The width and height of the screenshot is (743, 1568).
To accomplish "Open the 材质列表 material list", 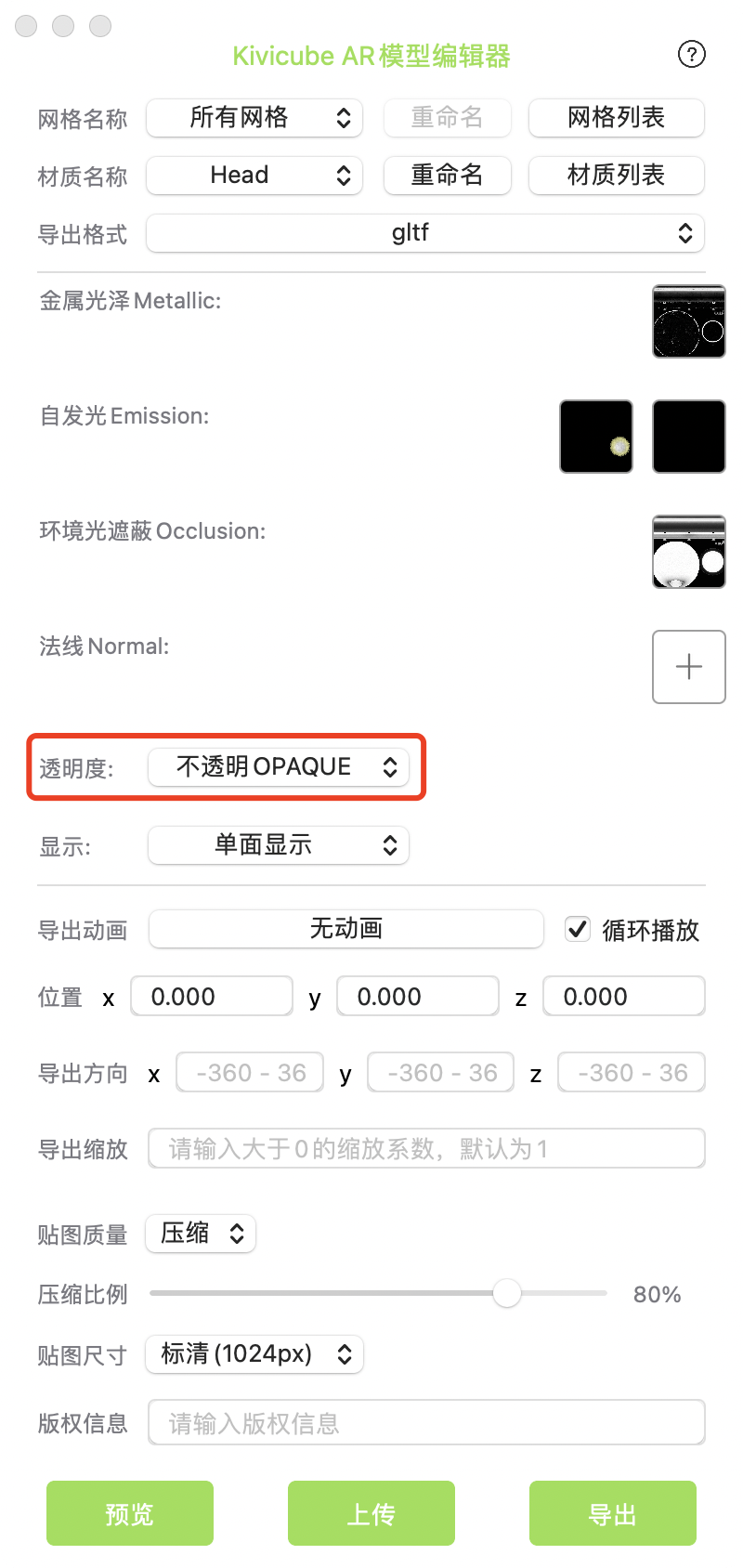I will click(616, 176).
